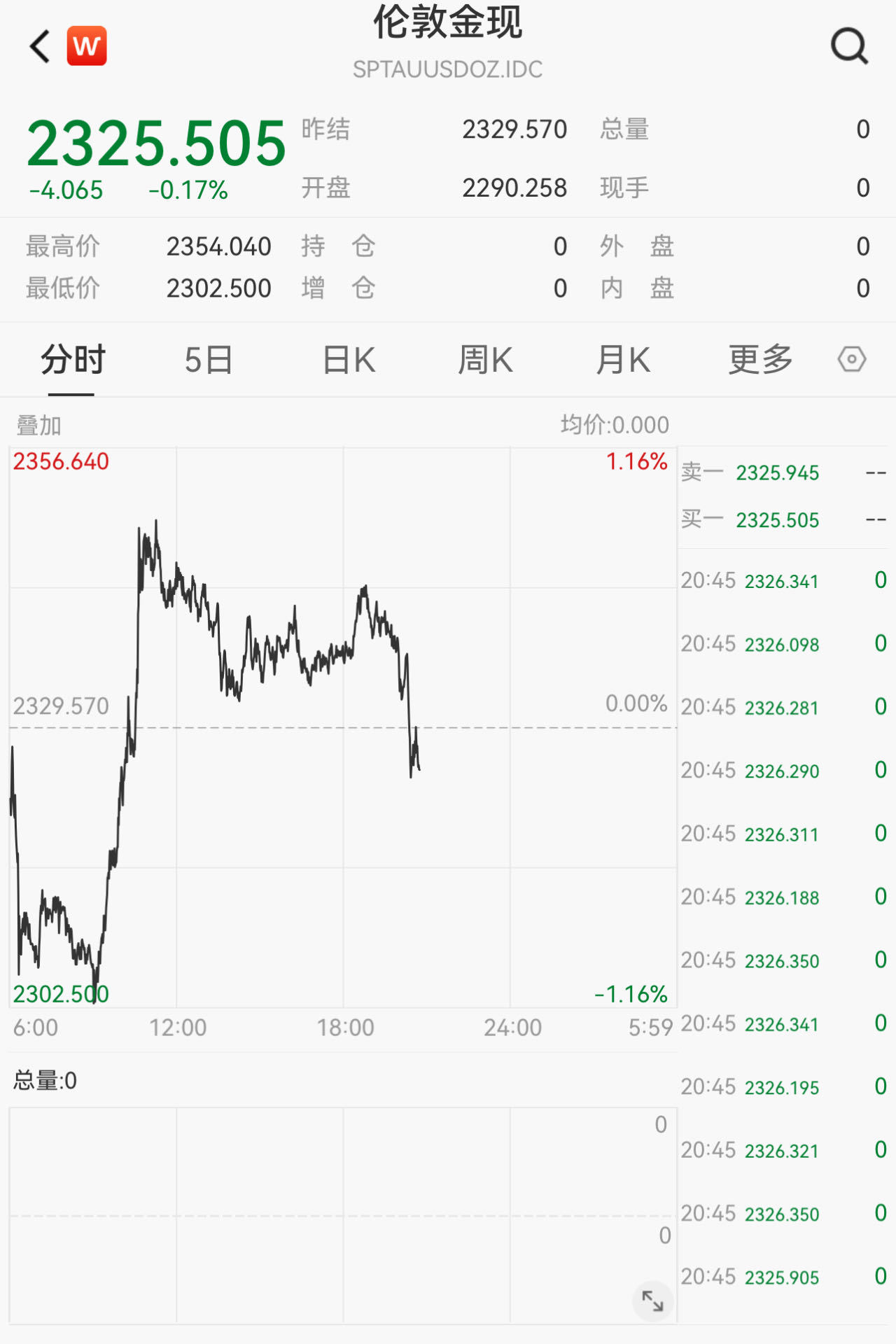This screenshot has height=1344, width=896.
Task: Switch to the 5日 chart tab
Action: click(208, 360)
